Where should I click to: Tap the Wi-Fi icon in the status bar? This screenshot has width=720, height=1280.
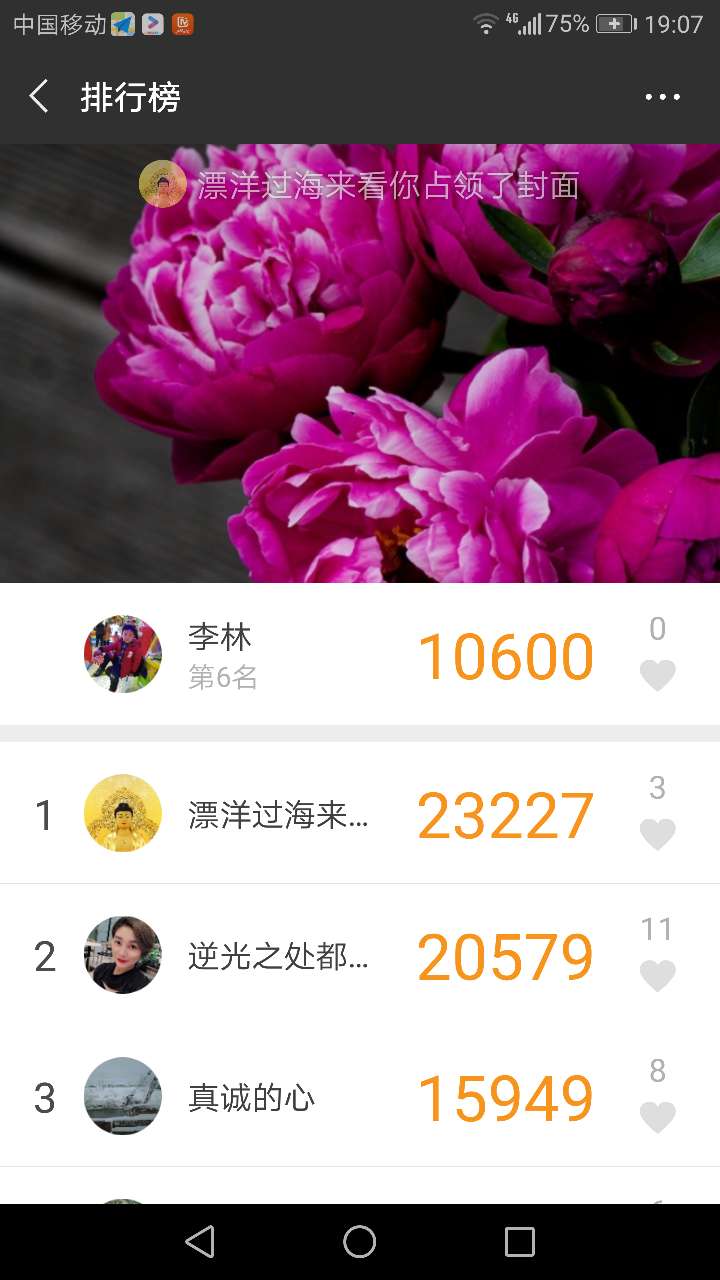tap(486, 22)
